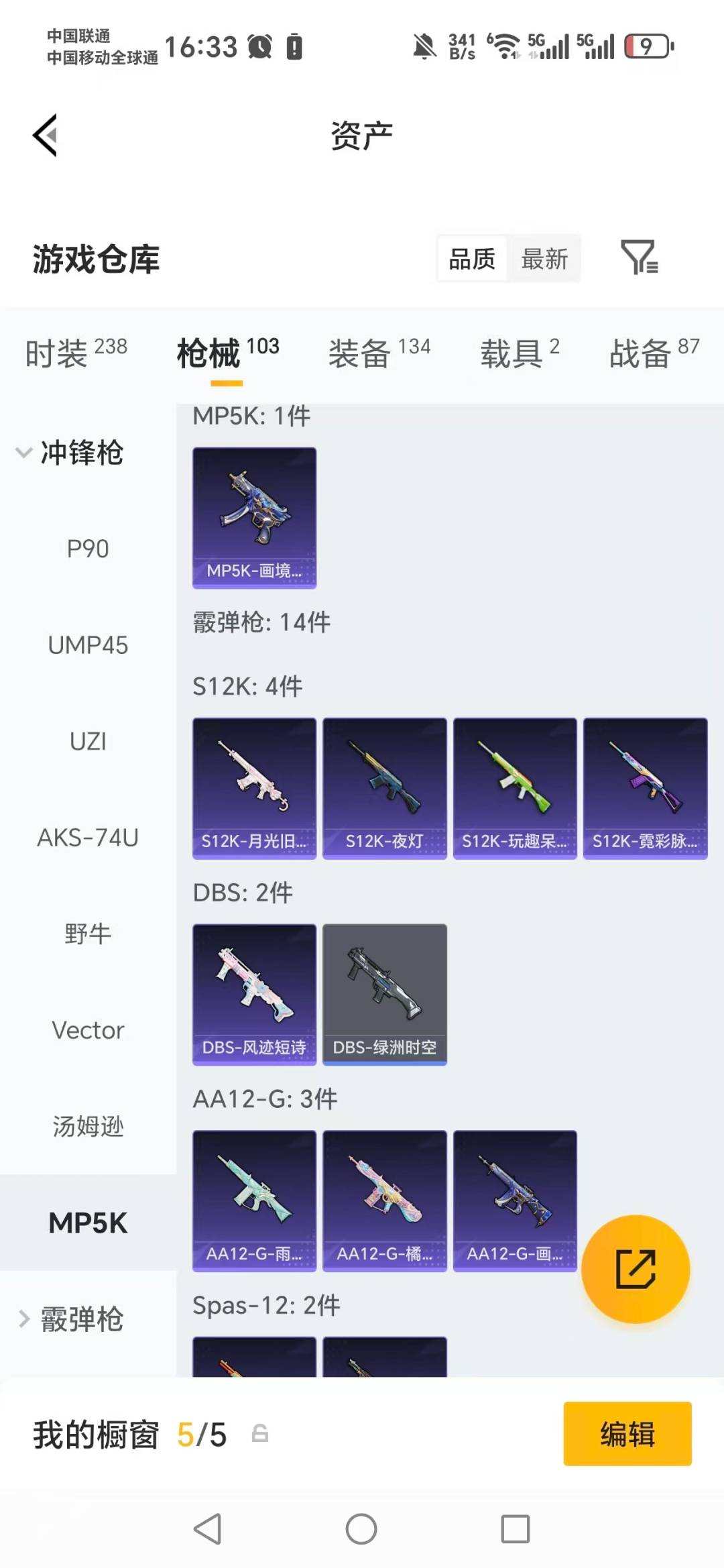Select the Vector category
This screenshot has width=724, height=1568.
pyautogui.click(x=88, y=1029)
